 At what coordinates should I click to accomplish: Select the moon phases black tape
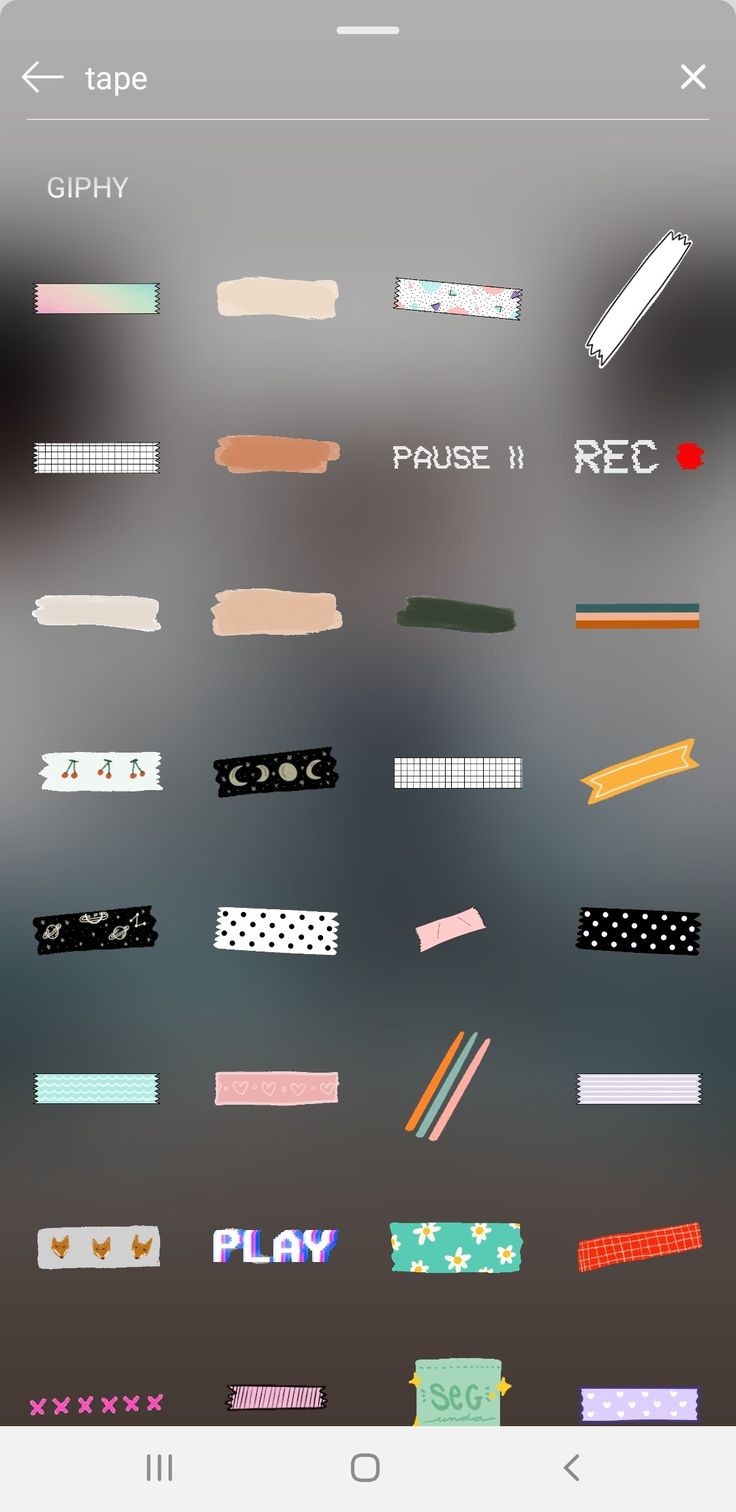pyautogui.click(x=275, y=771)
